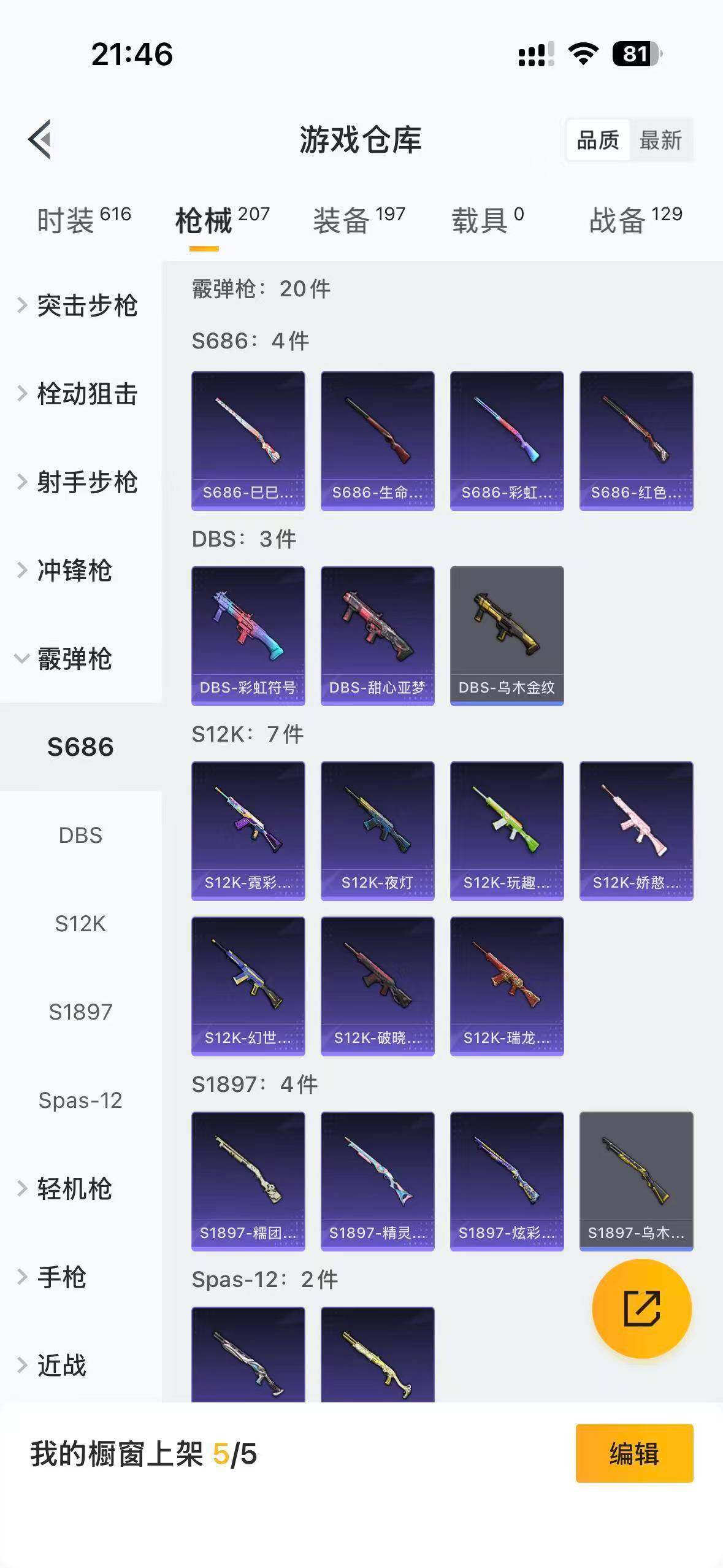
Task: Switch to the 装备 tab
Action: pyautogui.click(x=359, y=220)
